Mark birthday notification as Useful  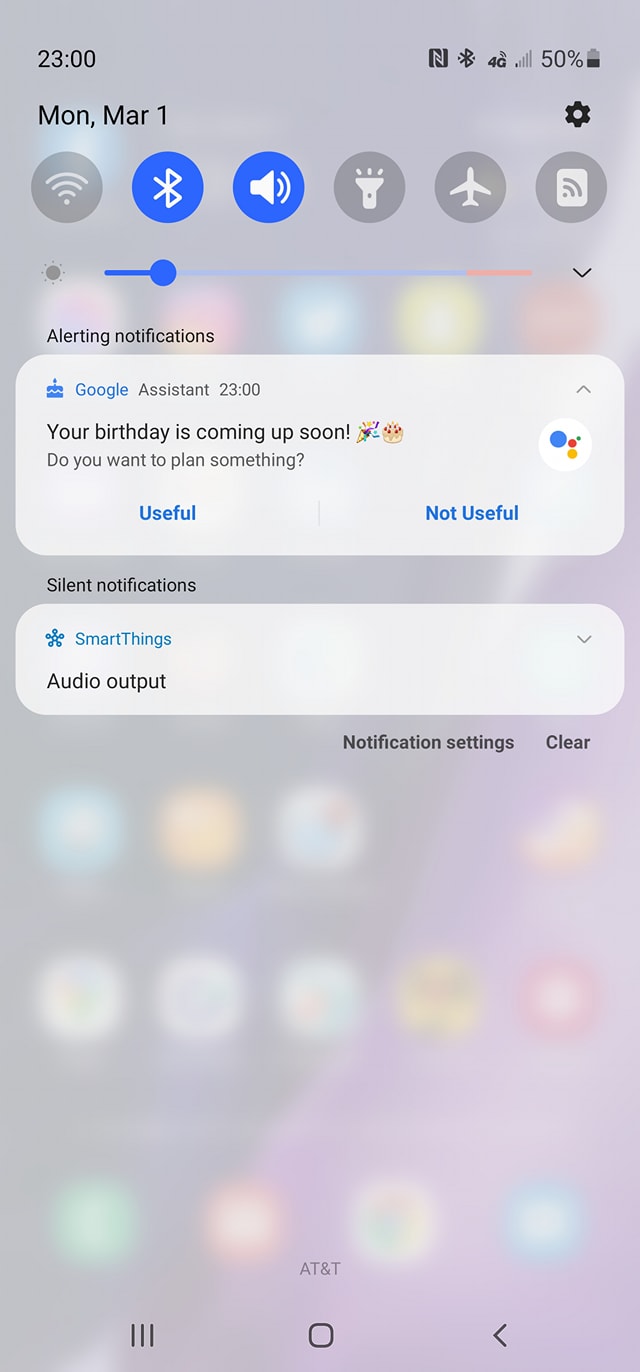(167, 513)
